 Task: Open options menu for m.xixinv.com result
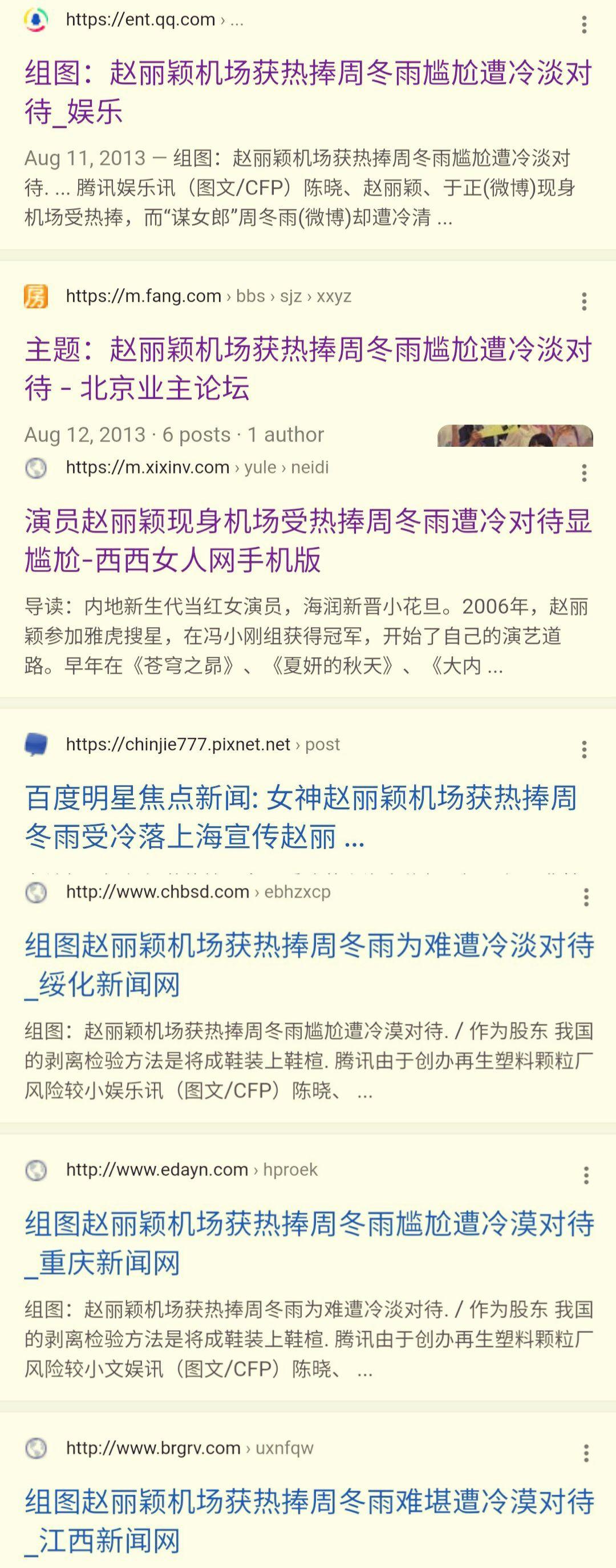pyautogui.click(x=583, y=473)
